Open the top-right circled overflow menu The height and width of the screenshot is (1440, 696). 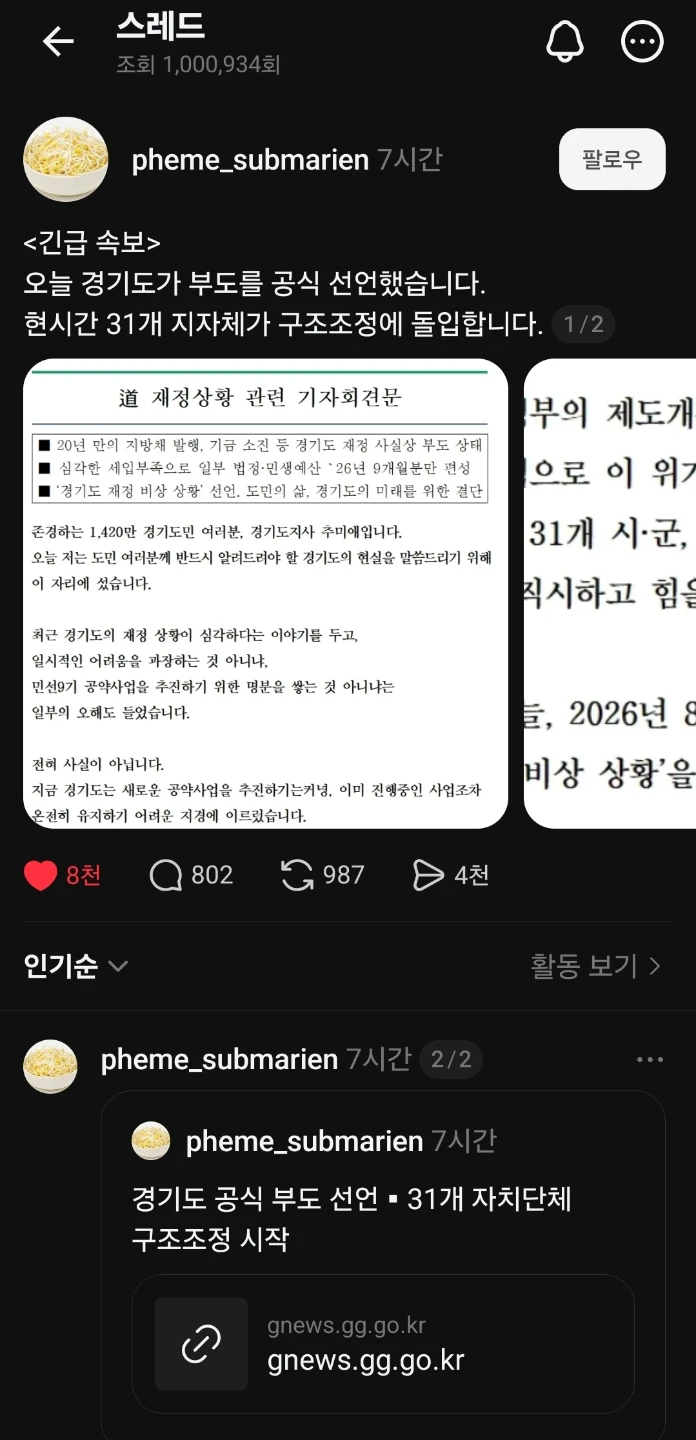[x=642, y=41]
